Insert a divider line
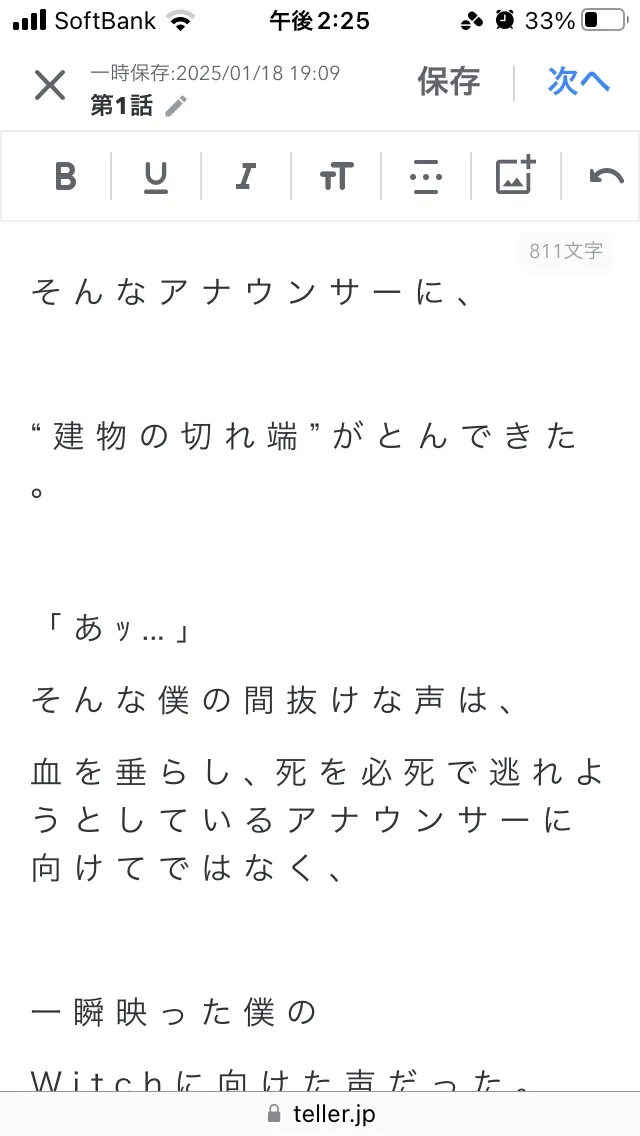This screenshot has width=640, height=1136. coord(426,176)
